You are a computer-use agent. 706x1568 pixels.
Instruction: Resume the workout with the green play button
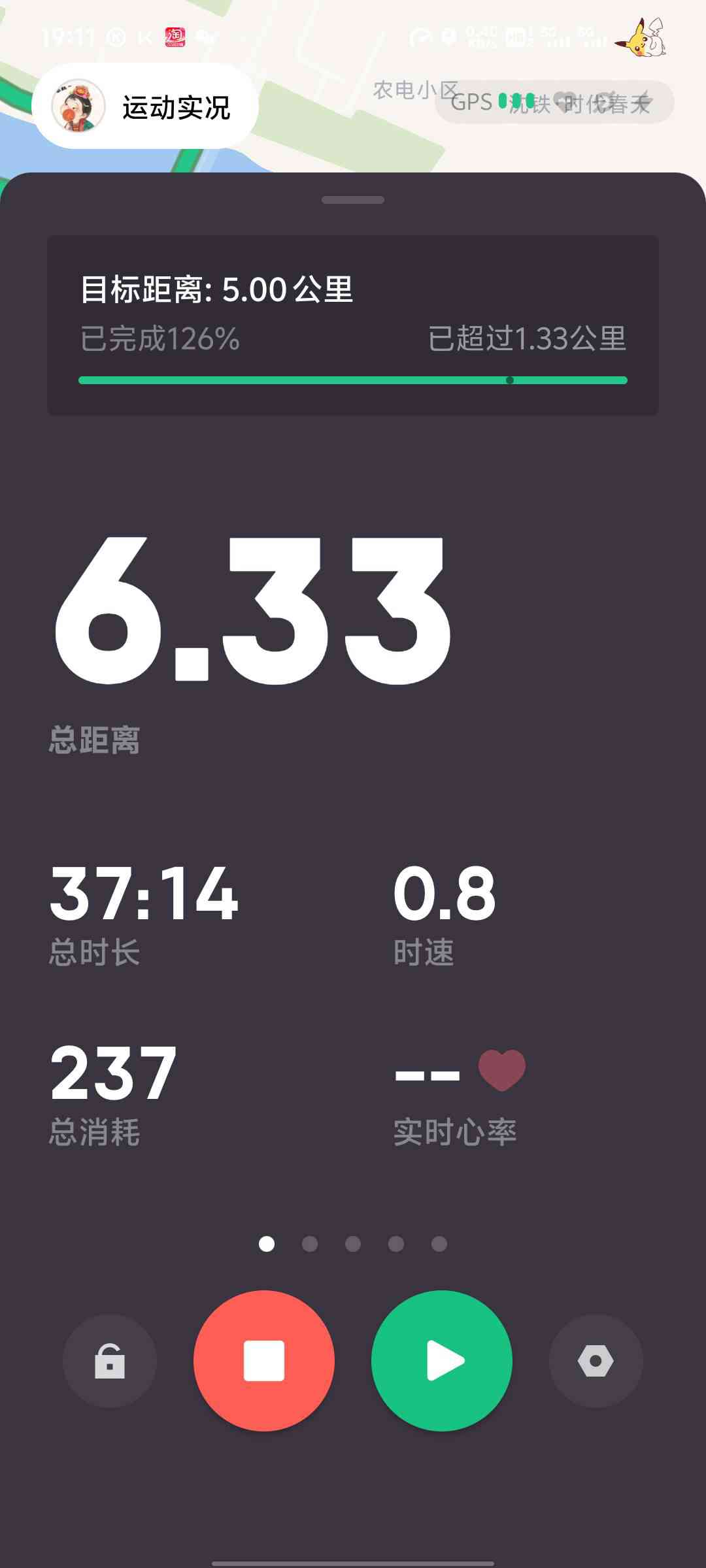click(442, 1361)
